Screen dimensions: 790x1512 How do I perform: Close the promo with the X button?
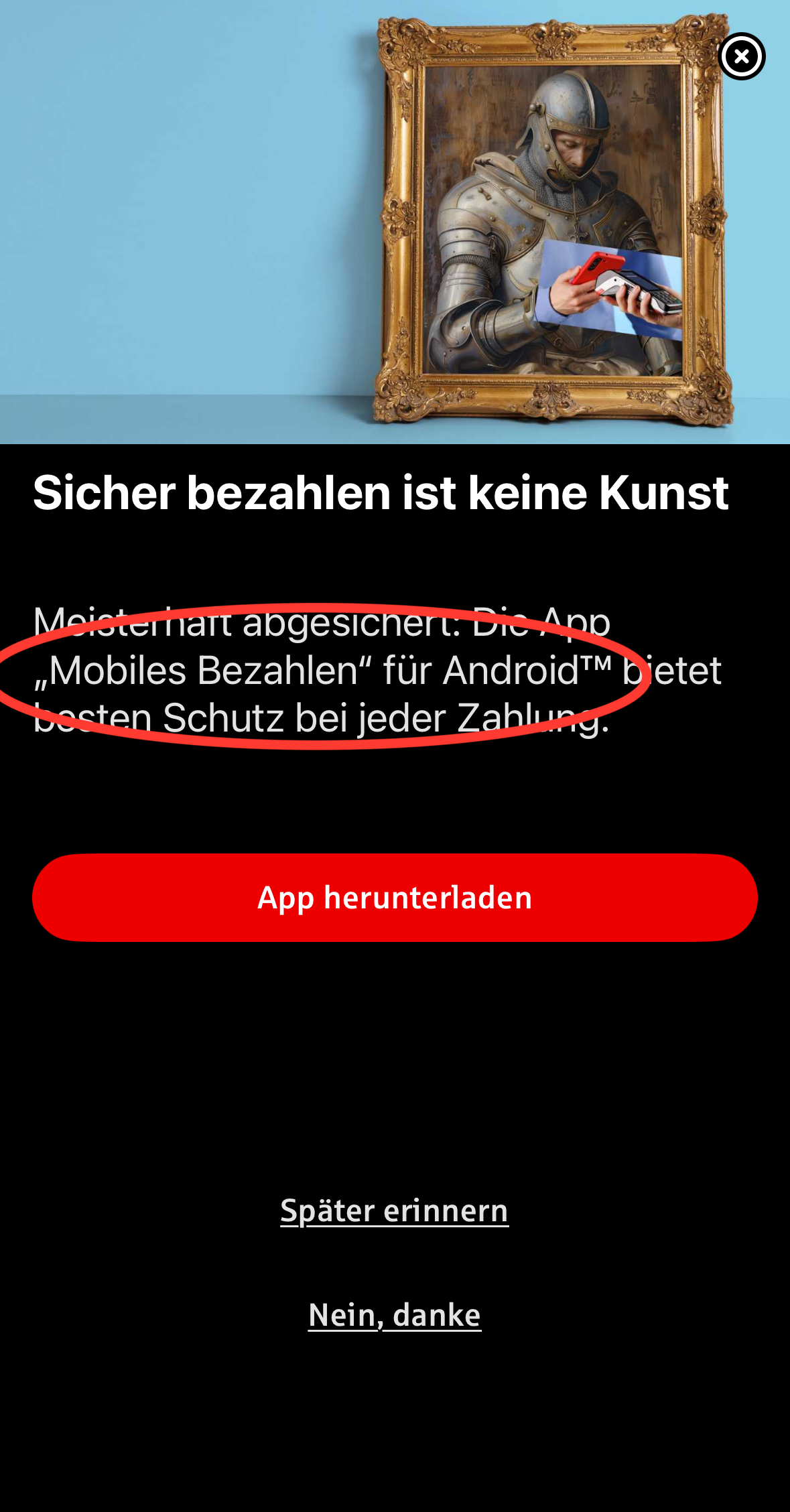tap(741, 56)
